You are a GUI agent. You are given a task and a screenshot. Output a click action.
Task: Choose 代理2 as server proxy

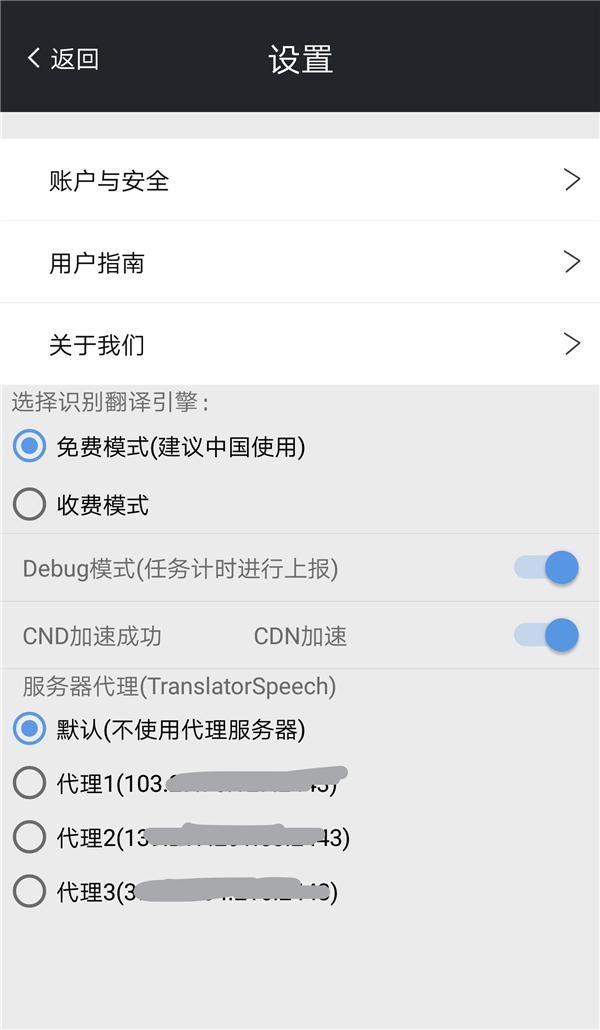click(x=30, y=837)
